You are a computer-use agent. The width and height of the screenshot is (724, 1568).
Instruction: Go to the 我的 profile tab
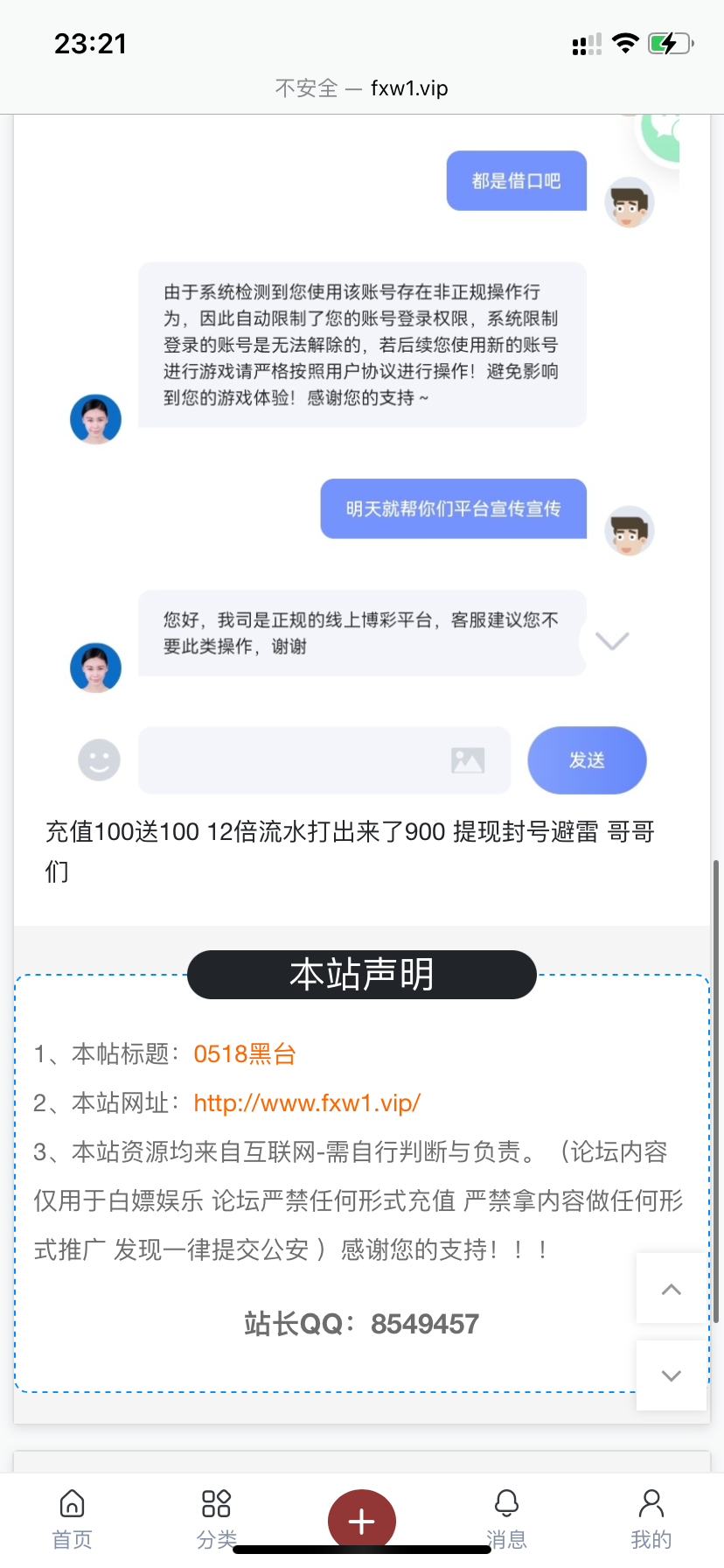coord(651,1519)
